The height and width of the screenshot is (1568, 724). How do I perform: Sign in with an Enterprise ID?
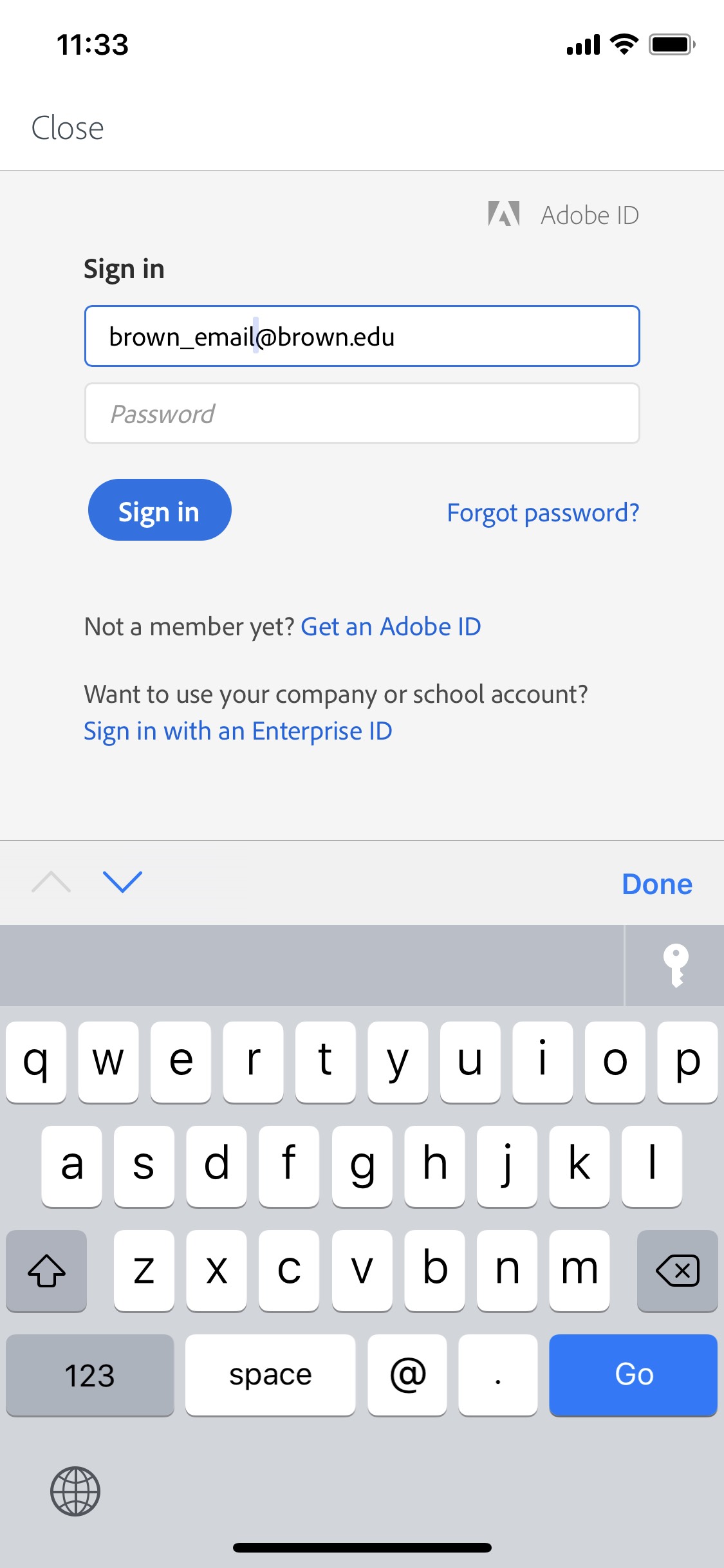(x=238, y=731)
